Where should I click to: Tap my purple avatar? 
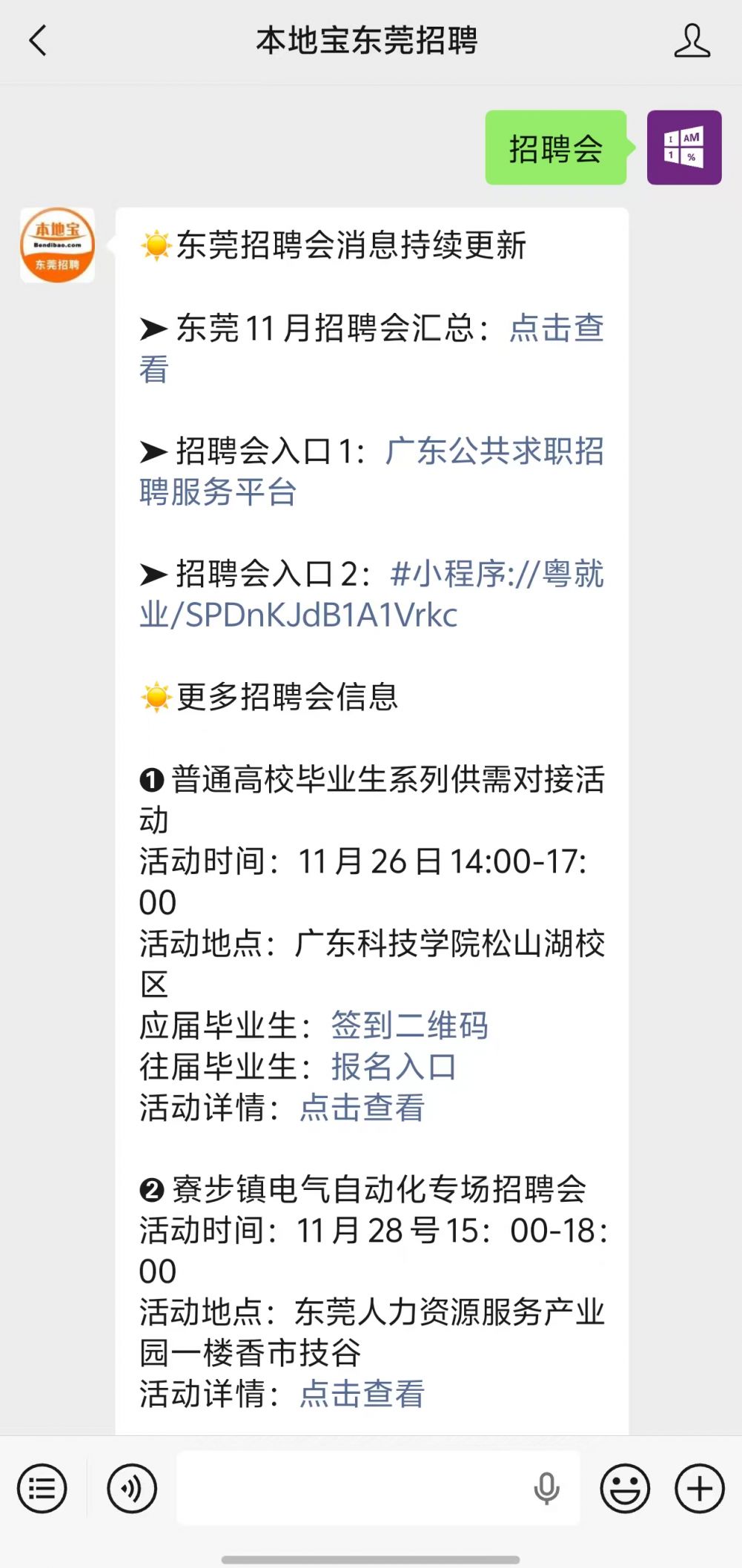click(x=683, y=148)
